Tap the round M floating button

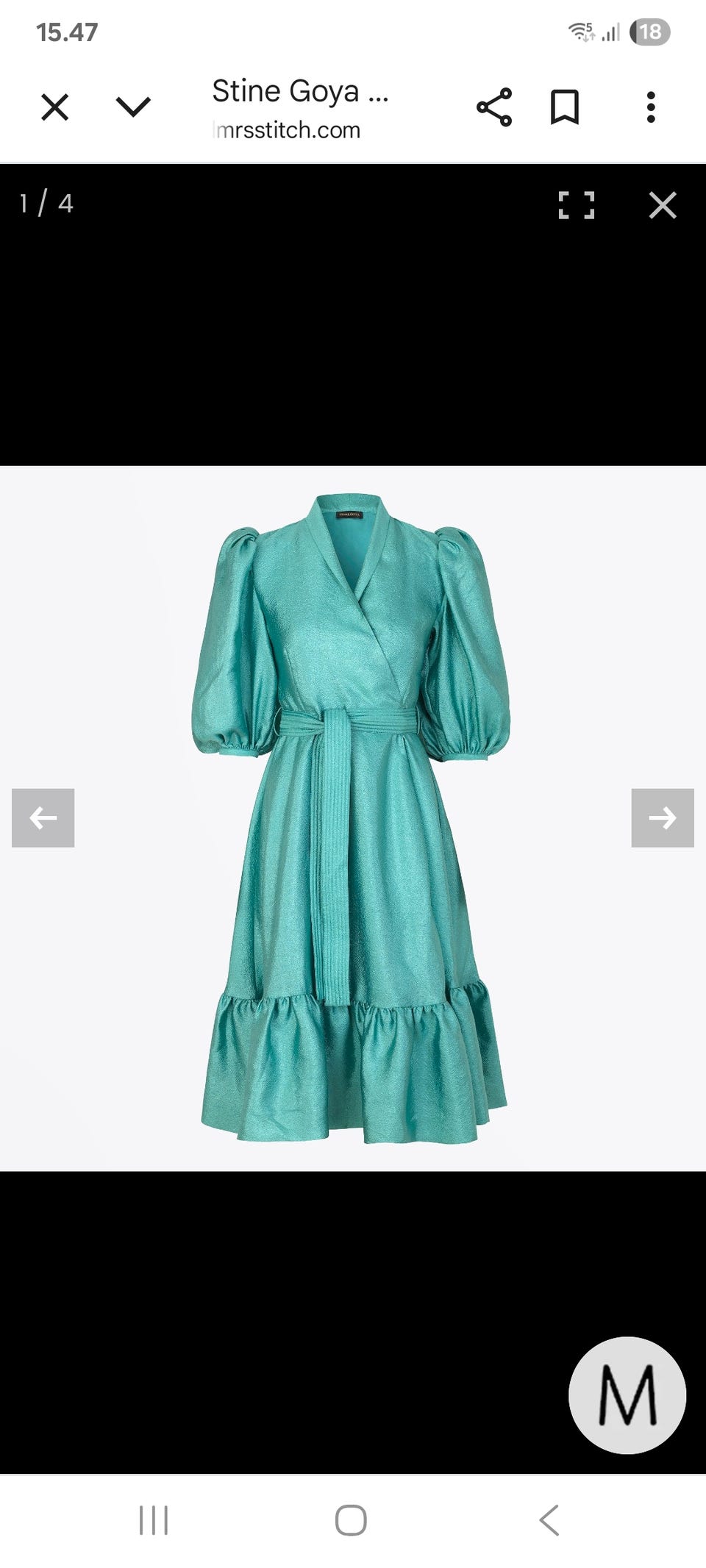(x=627, y=1395)
